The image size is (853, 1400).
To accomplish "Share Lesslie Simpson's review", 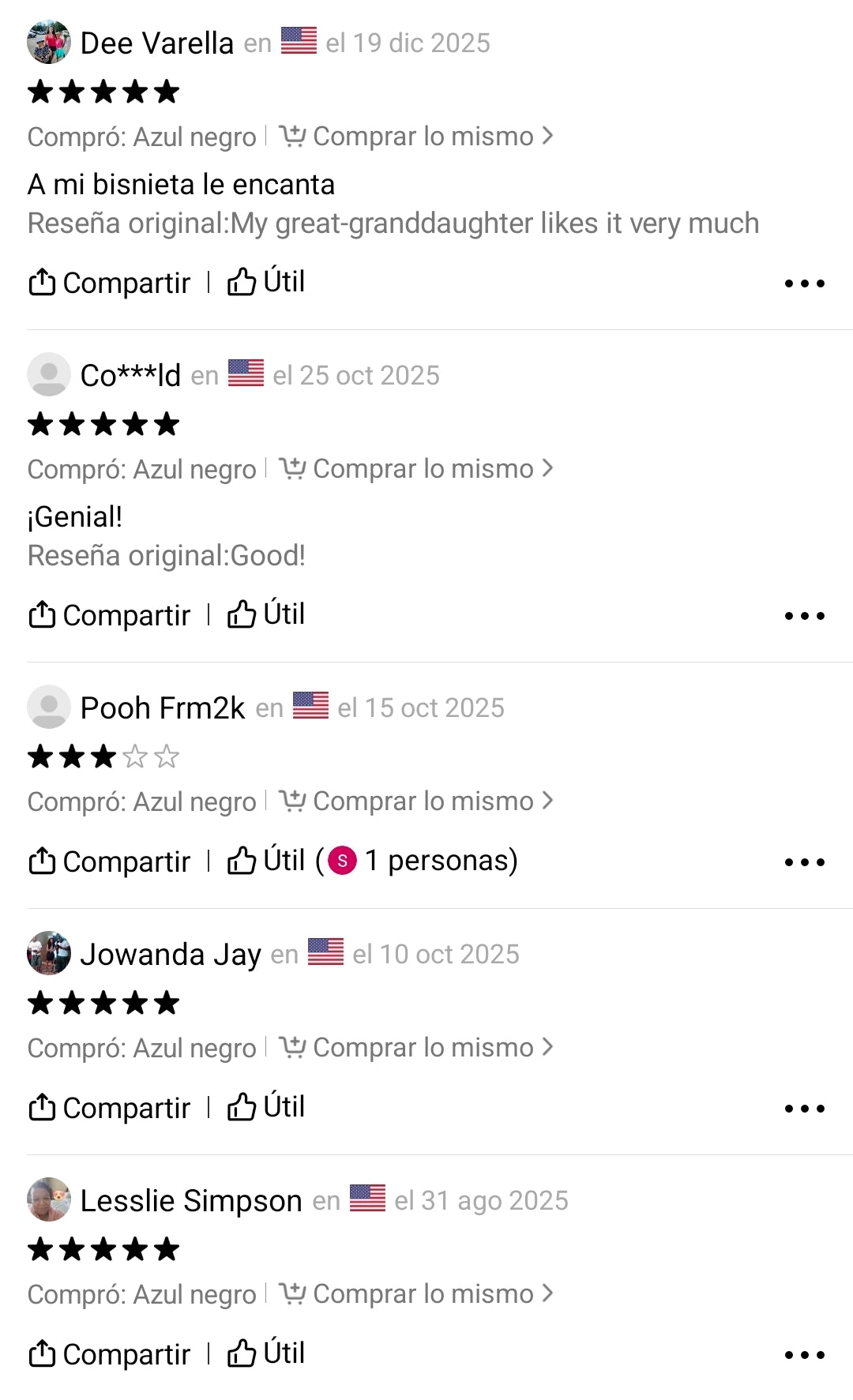I will pos(109,1354).
